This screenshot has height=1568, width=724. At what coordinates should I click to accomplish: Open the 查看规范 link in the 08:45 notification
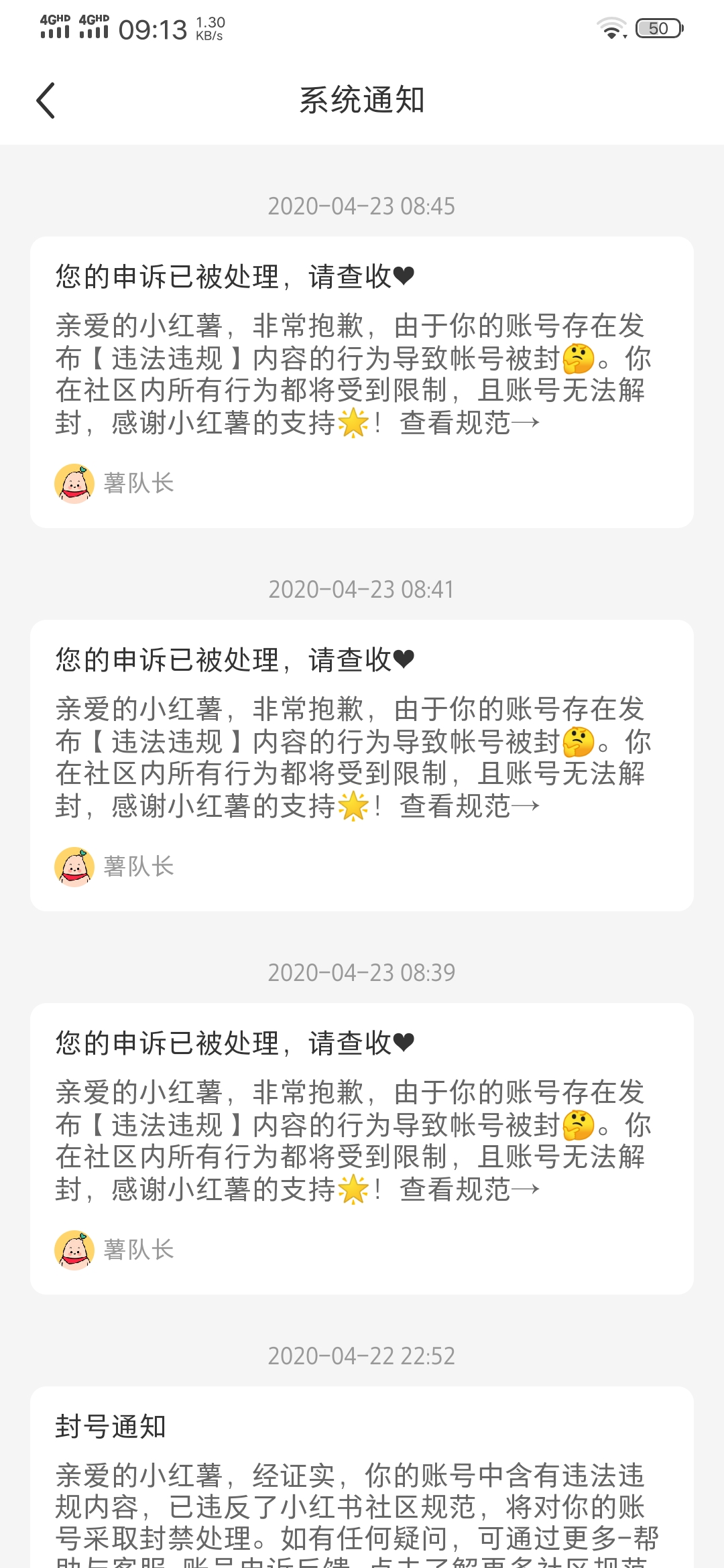click(469, 423)
